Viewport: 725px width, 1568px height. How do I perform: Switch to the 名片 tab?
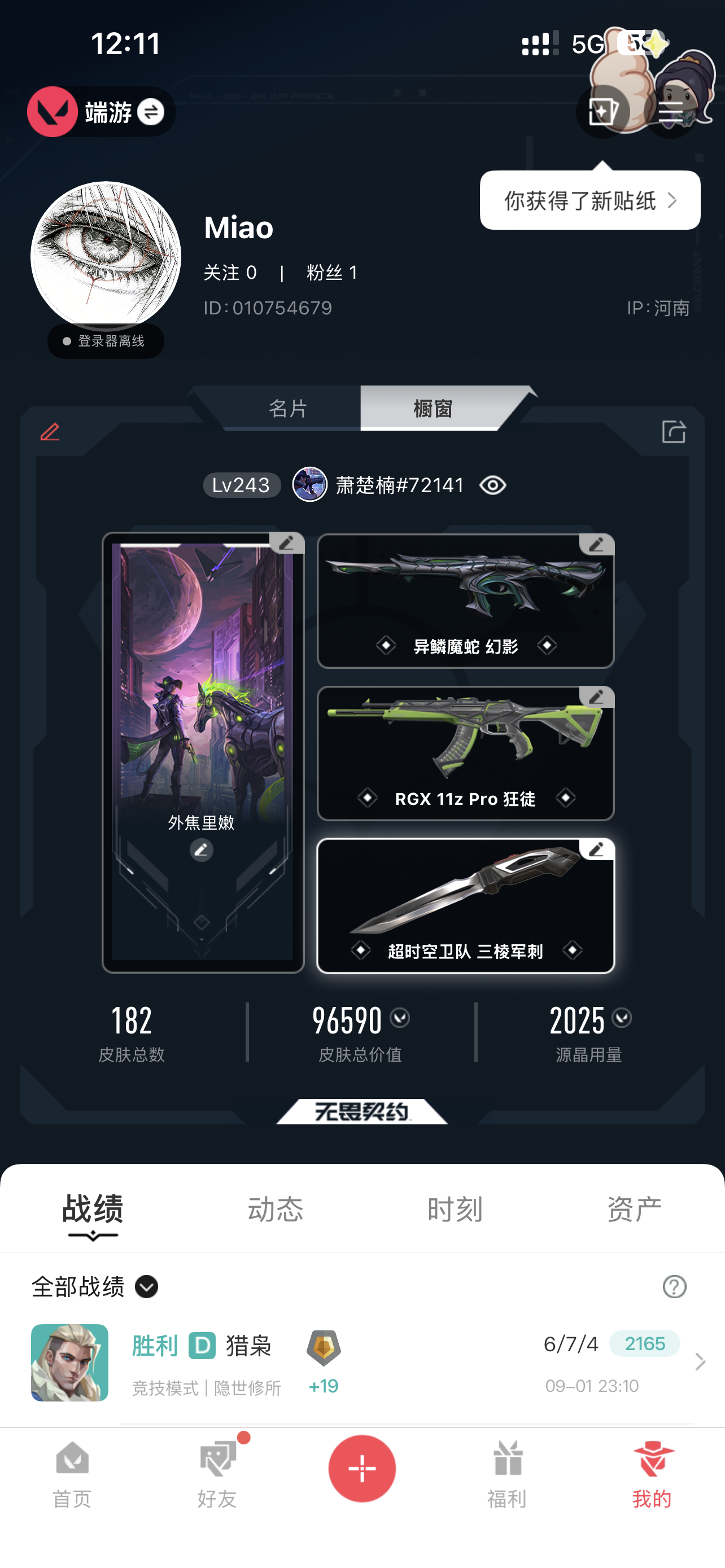(287, 409)
